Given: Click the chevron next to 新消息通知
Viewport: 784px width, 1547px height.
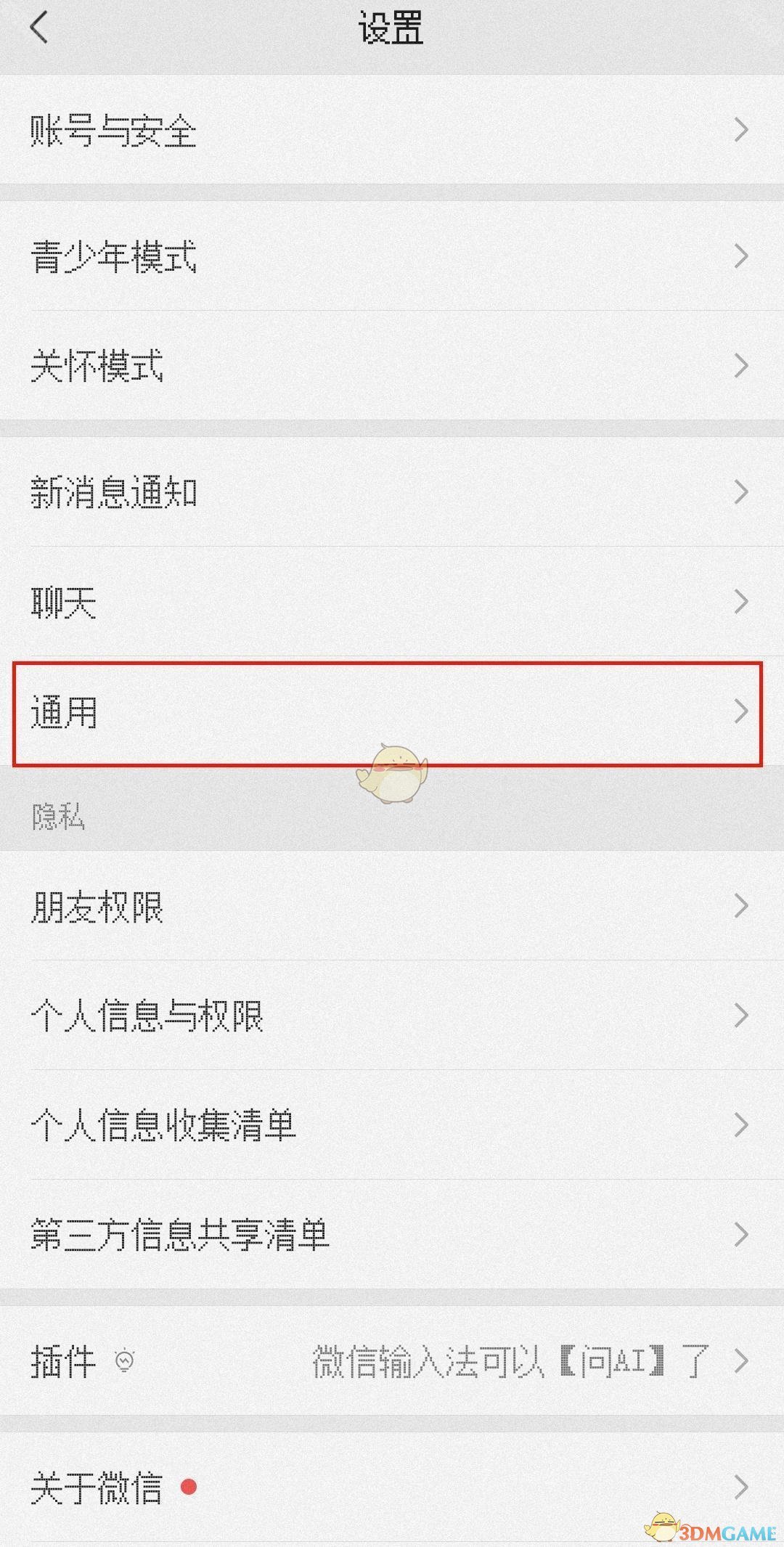Looking at the screenshot, I should pos(740,492).
